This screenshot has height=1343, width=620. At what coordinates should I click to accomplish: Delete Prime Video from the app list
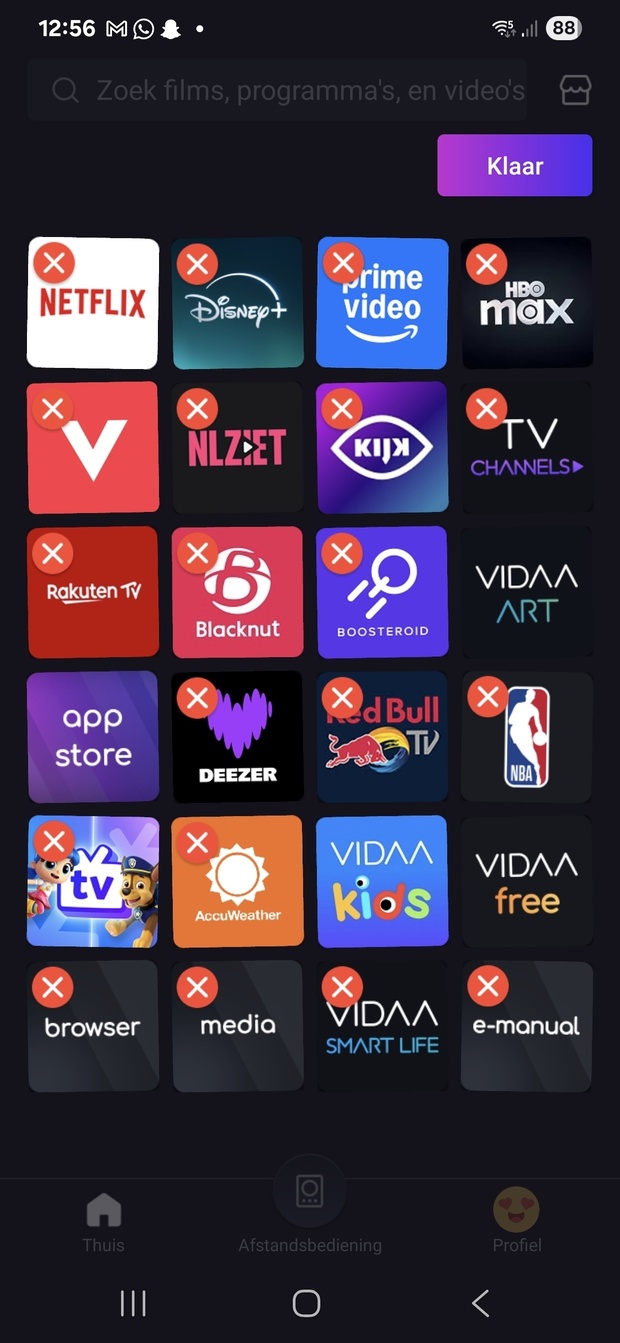[343, 265]
